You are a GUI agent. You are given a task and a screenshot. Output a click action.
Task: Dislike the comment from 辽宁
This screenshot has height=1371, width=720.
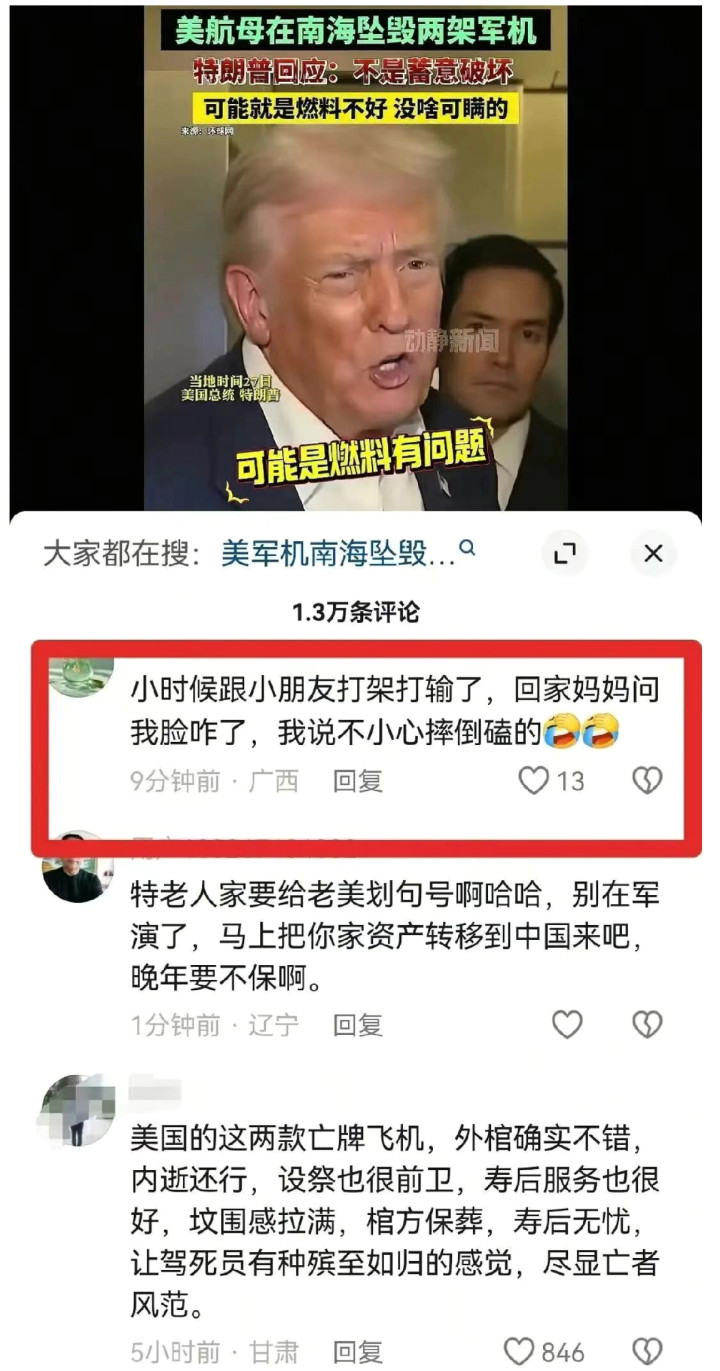648,1025
